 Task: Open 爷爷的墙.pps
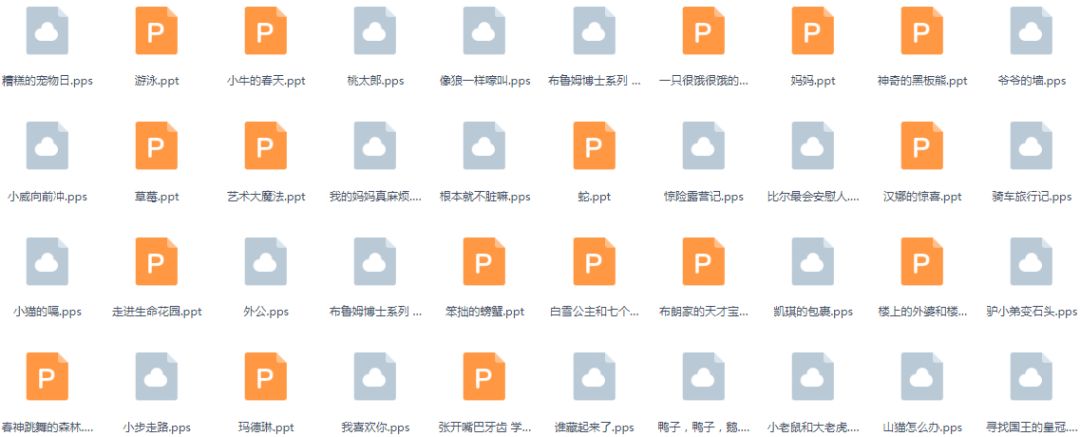[x=1031, y=31]
